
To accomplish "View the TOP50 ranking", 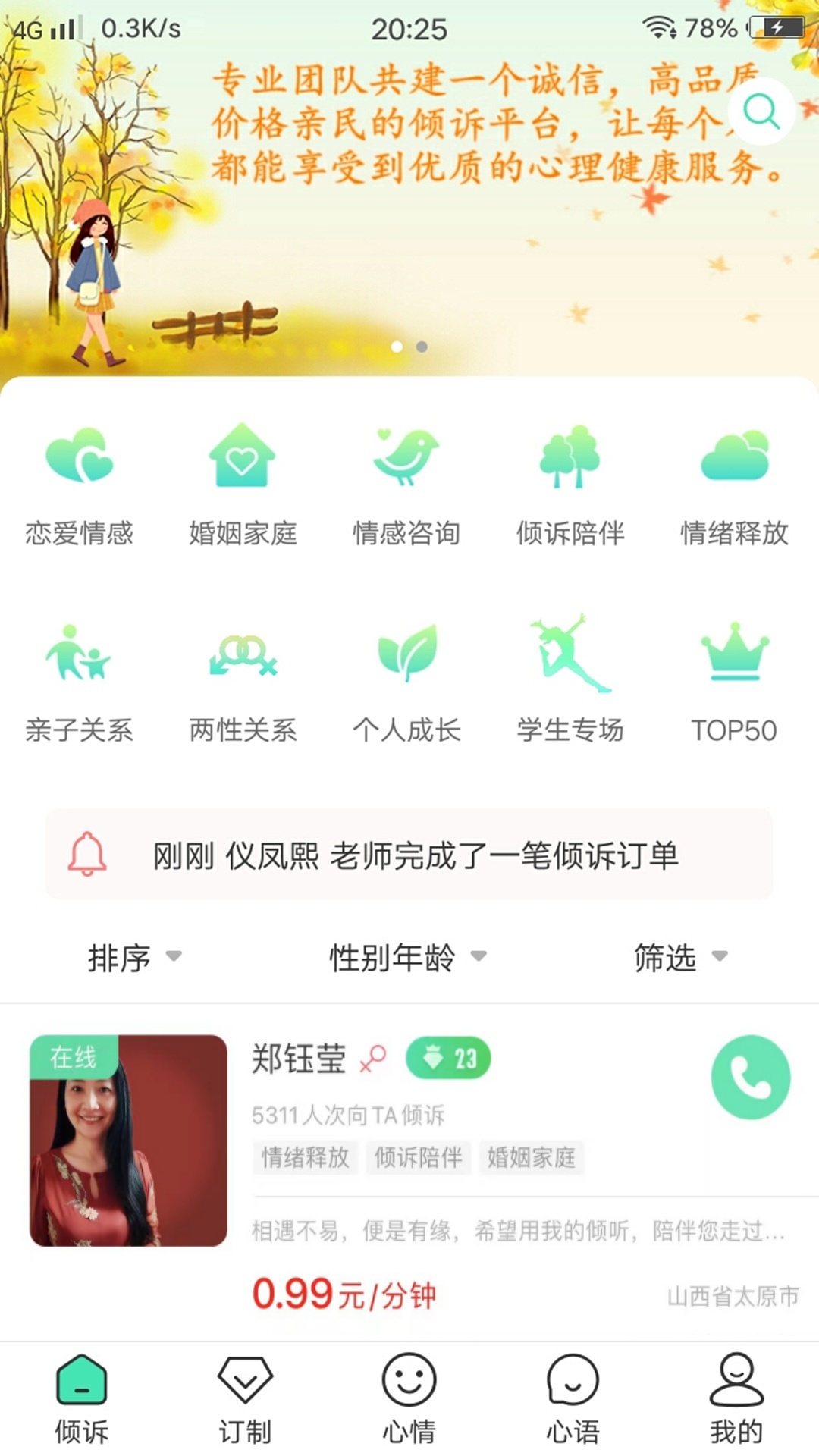I will click(x=734, y=682).
